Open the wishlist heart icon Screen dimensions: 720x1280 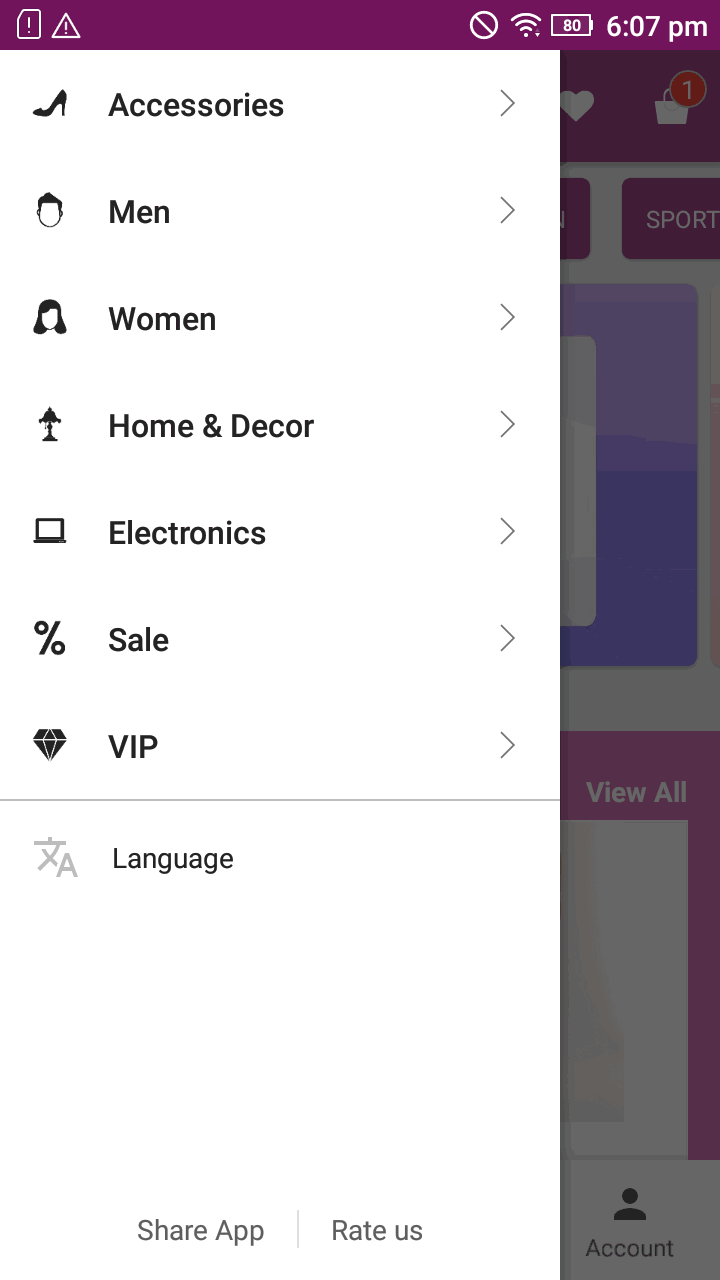pyautogui.click(x=577, y=105)
